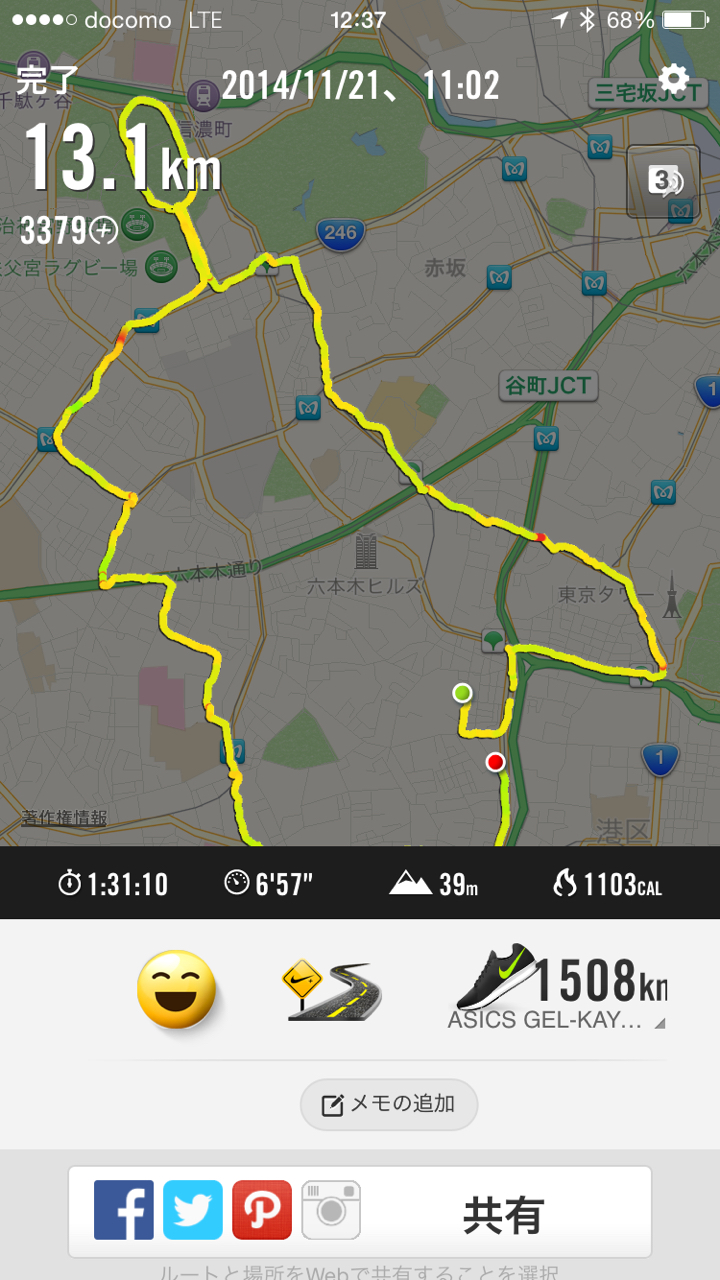Change the road terrain icon
This screenshot has height=1280, width=720.
pos(331,990)
